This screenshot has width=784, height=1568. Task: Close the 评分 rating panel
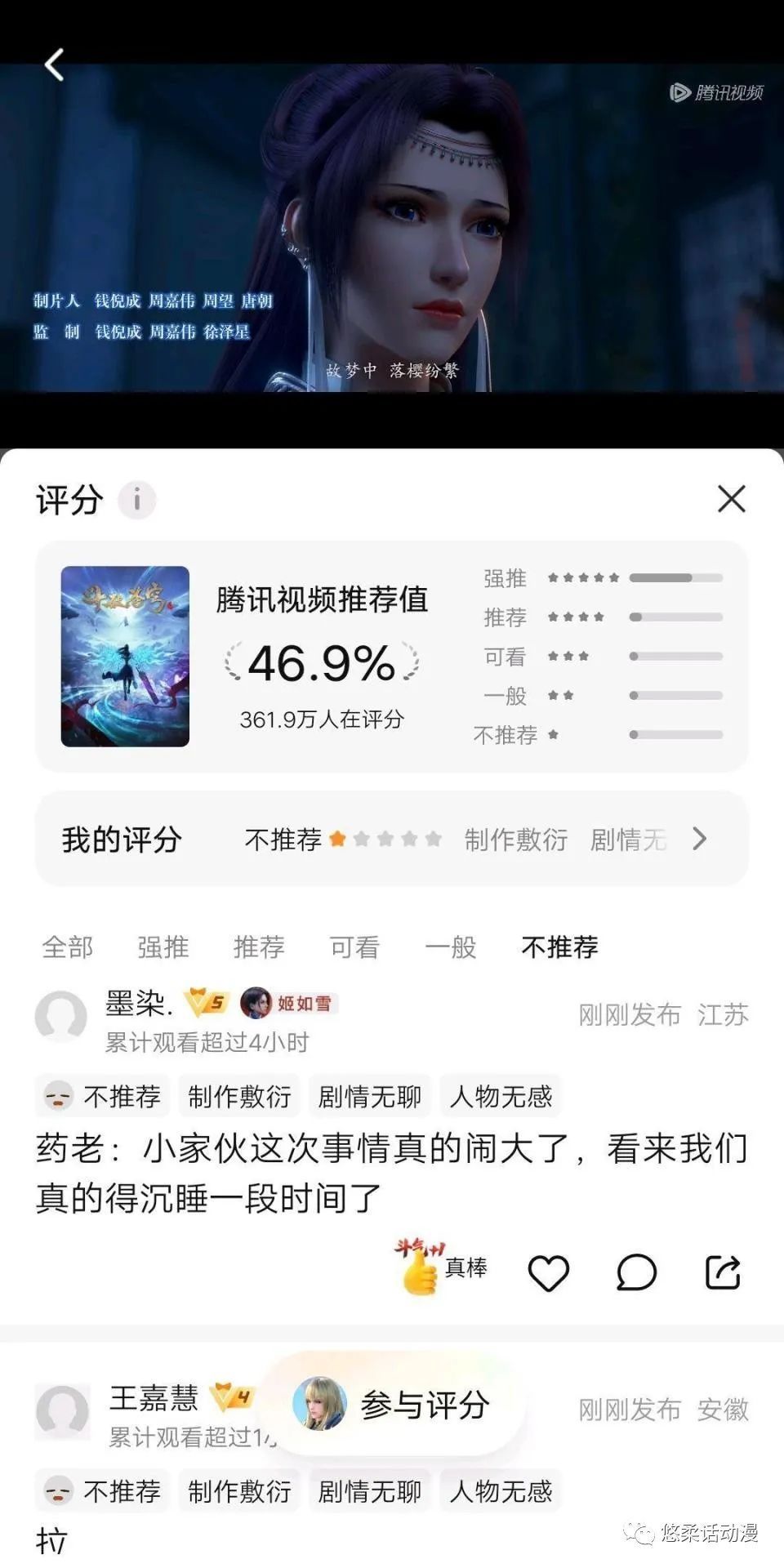pyautogui.click(x=731, y=498)
